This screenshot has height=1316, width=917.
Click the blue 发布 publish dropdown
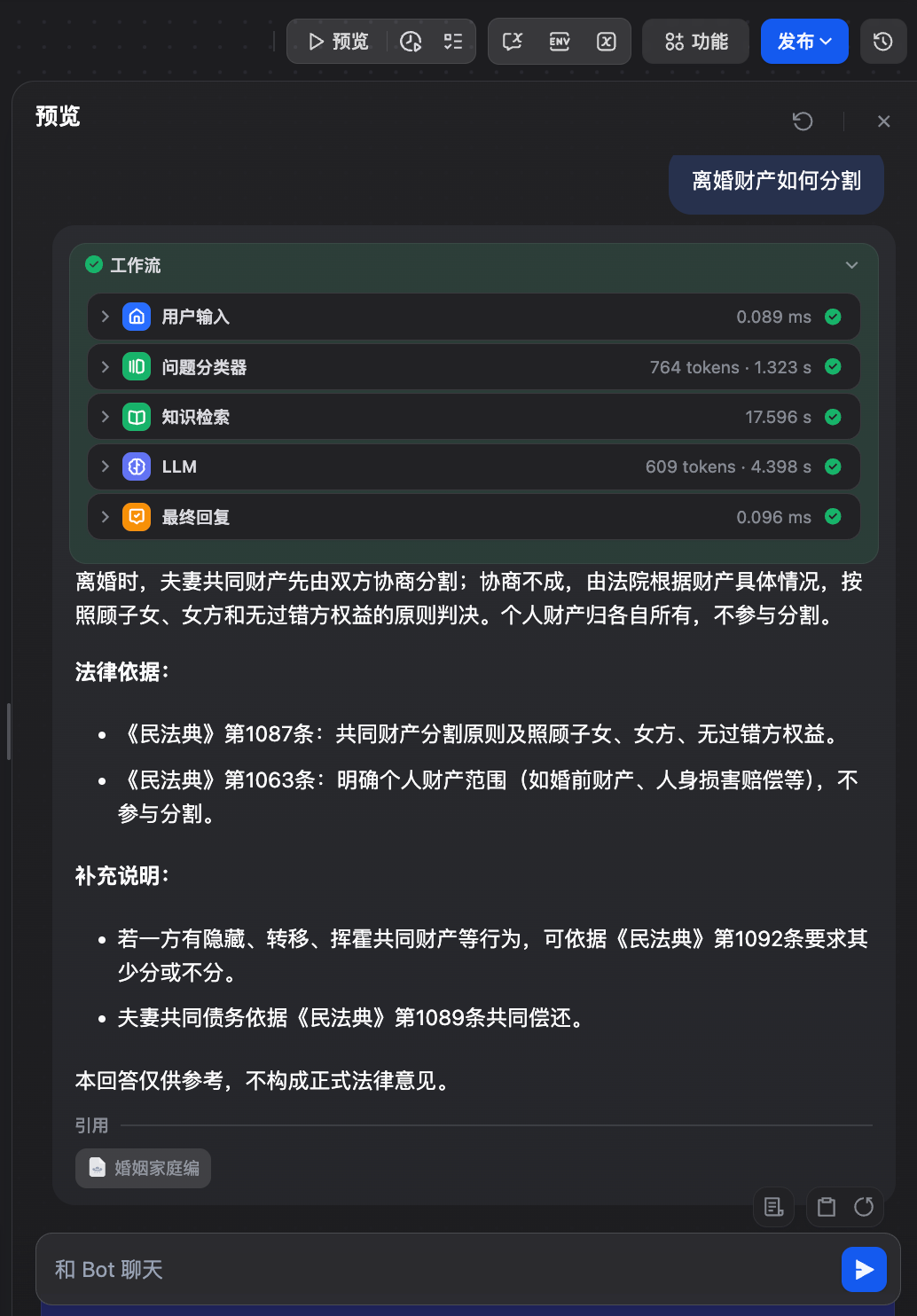[x=804, y=42]
